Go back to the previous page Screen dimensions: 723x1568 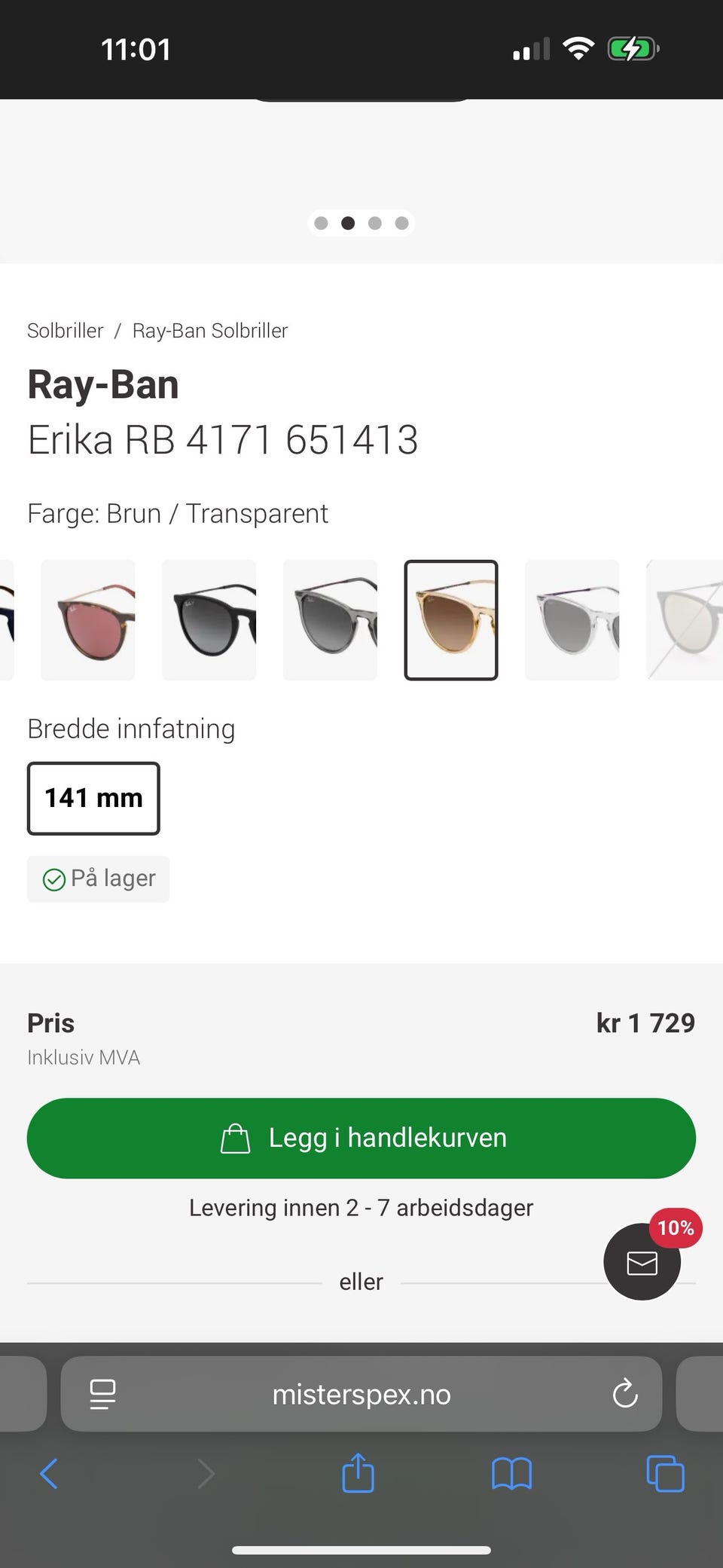(x=49, y=1473)
